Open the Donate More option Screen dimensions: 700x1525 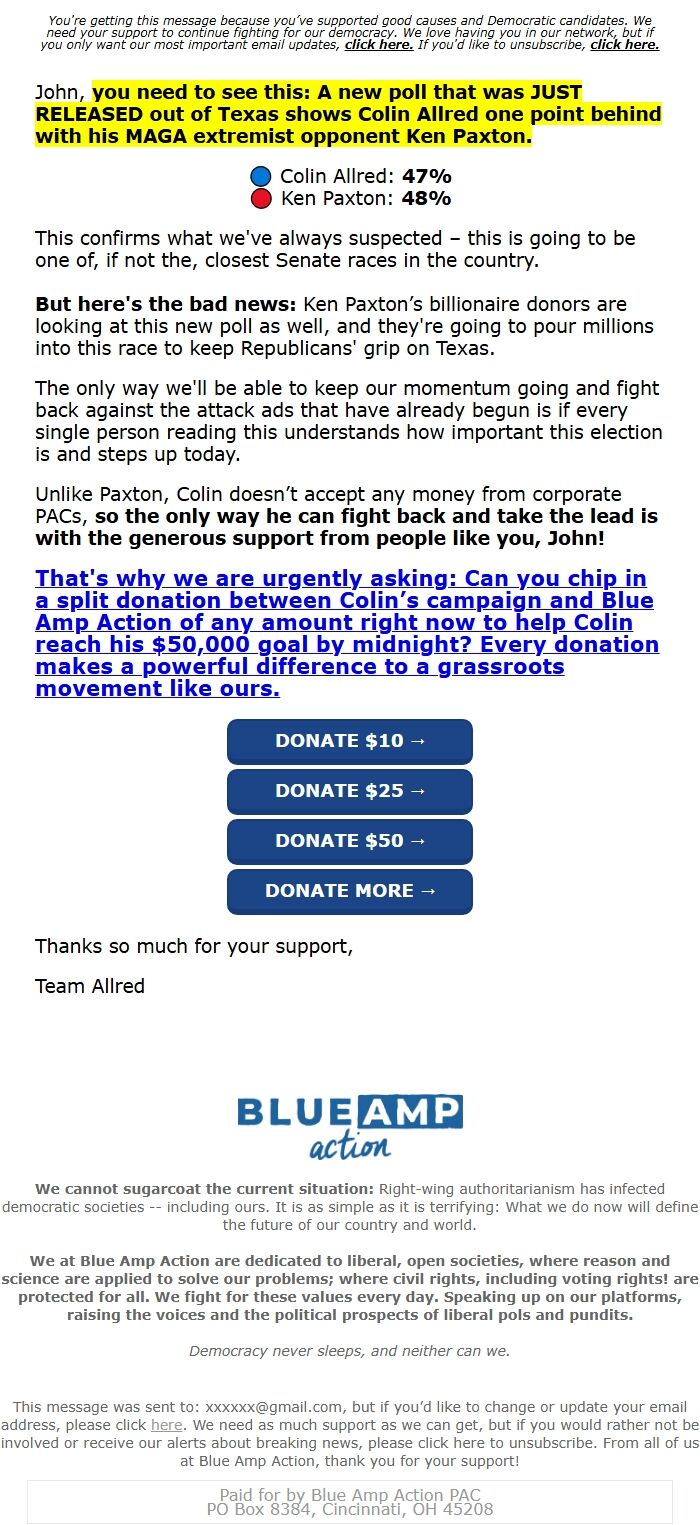(350, 891)
